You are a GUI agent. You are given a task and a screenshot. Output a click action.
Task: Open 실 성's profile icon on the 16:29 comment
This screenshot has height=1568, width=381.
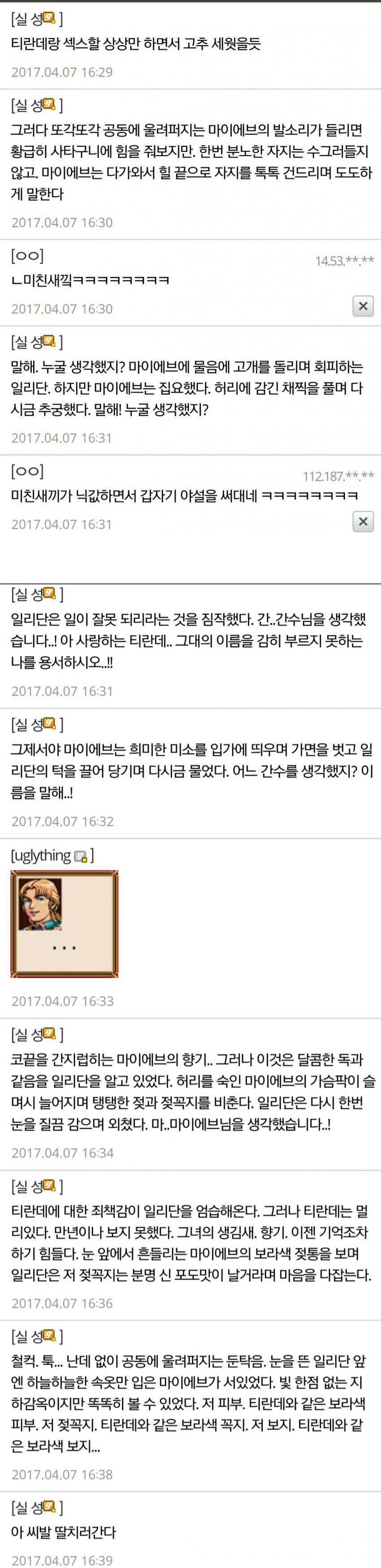coord(49,19)
